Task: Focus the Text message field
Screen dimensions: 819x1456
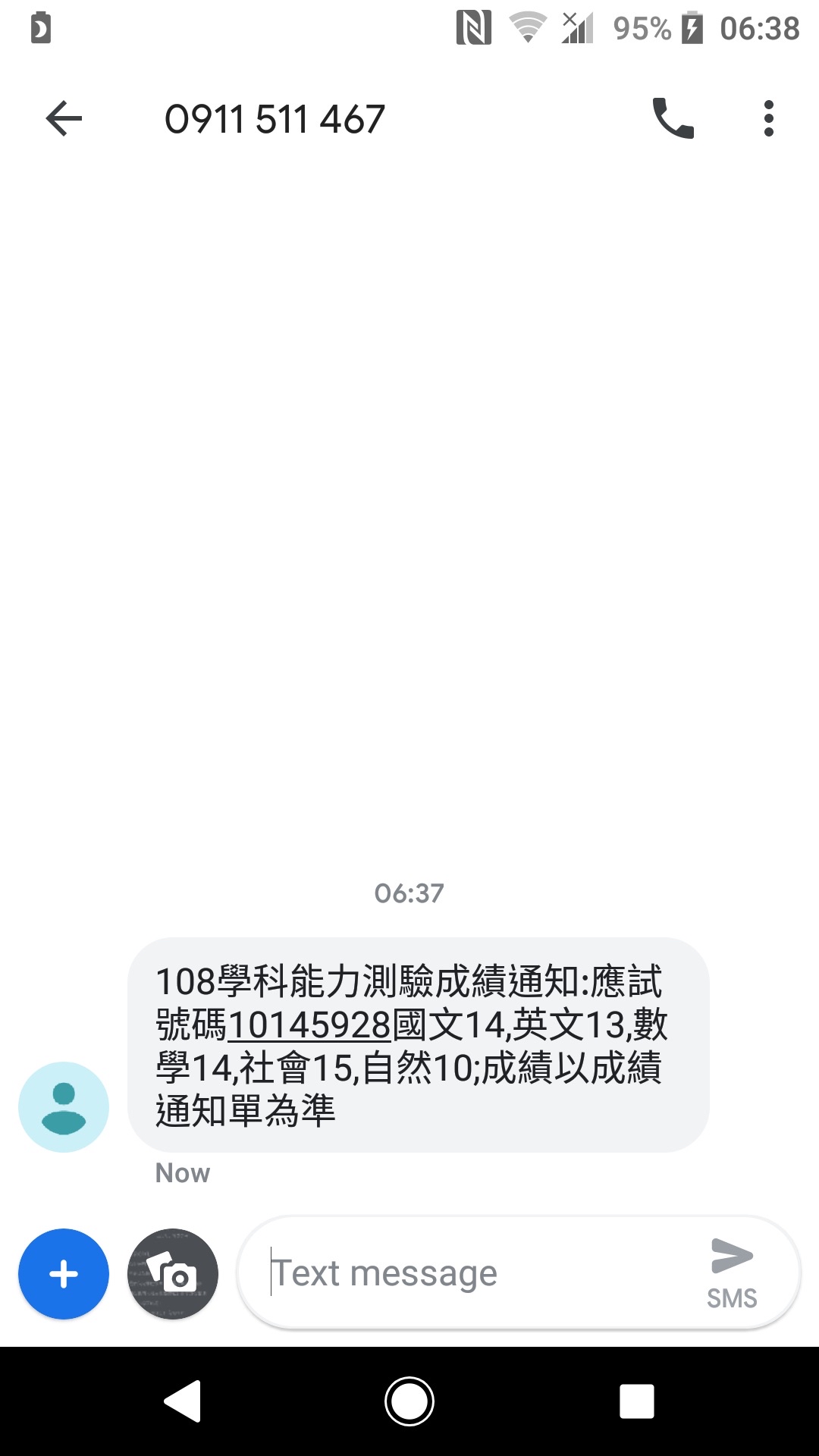Action: click(x=470, y=1274)
